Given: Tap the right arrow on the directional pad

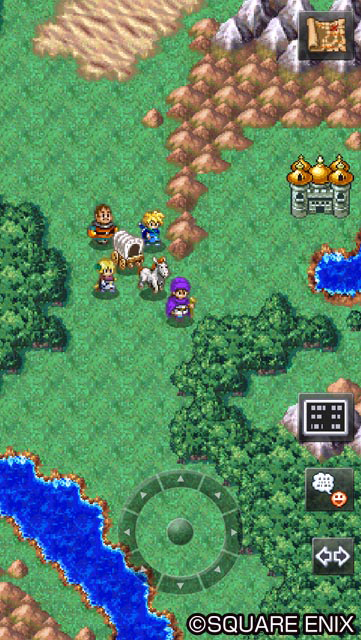Looking at the screenshot, I should point(233,532).
